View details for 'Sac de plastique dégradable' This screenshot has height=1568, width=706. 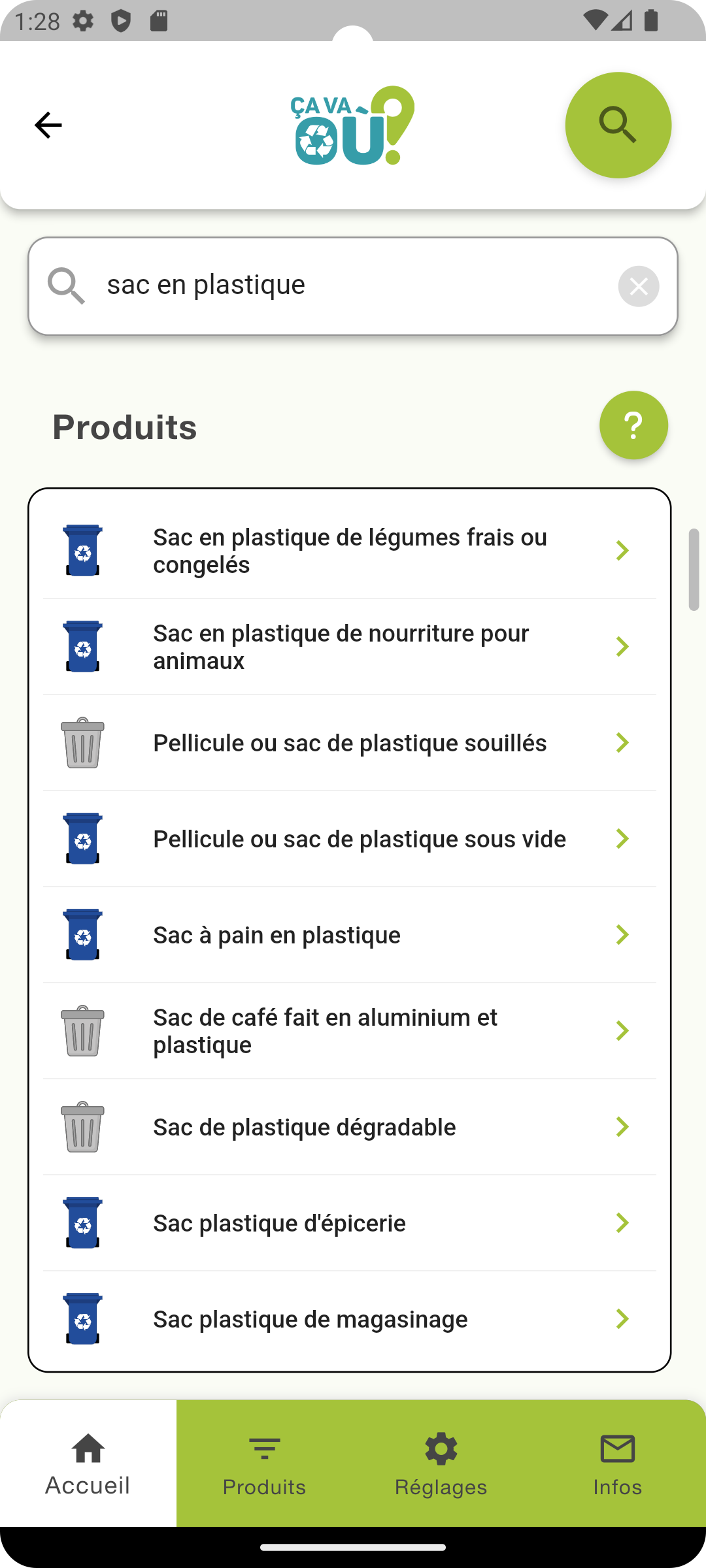(x=350, y=1127)
